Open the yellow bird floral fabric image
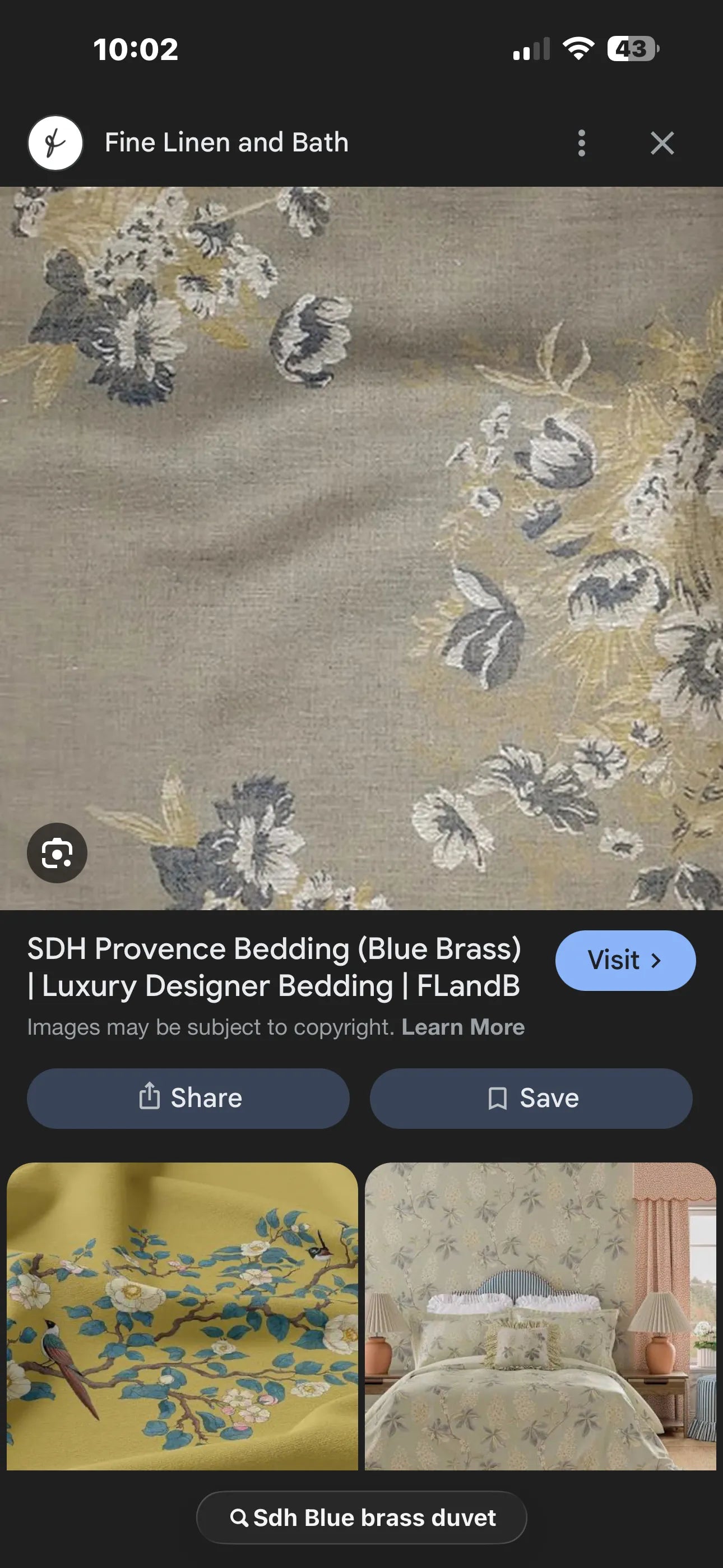This screenshot has height=1568, width=723. [182, 1316]
